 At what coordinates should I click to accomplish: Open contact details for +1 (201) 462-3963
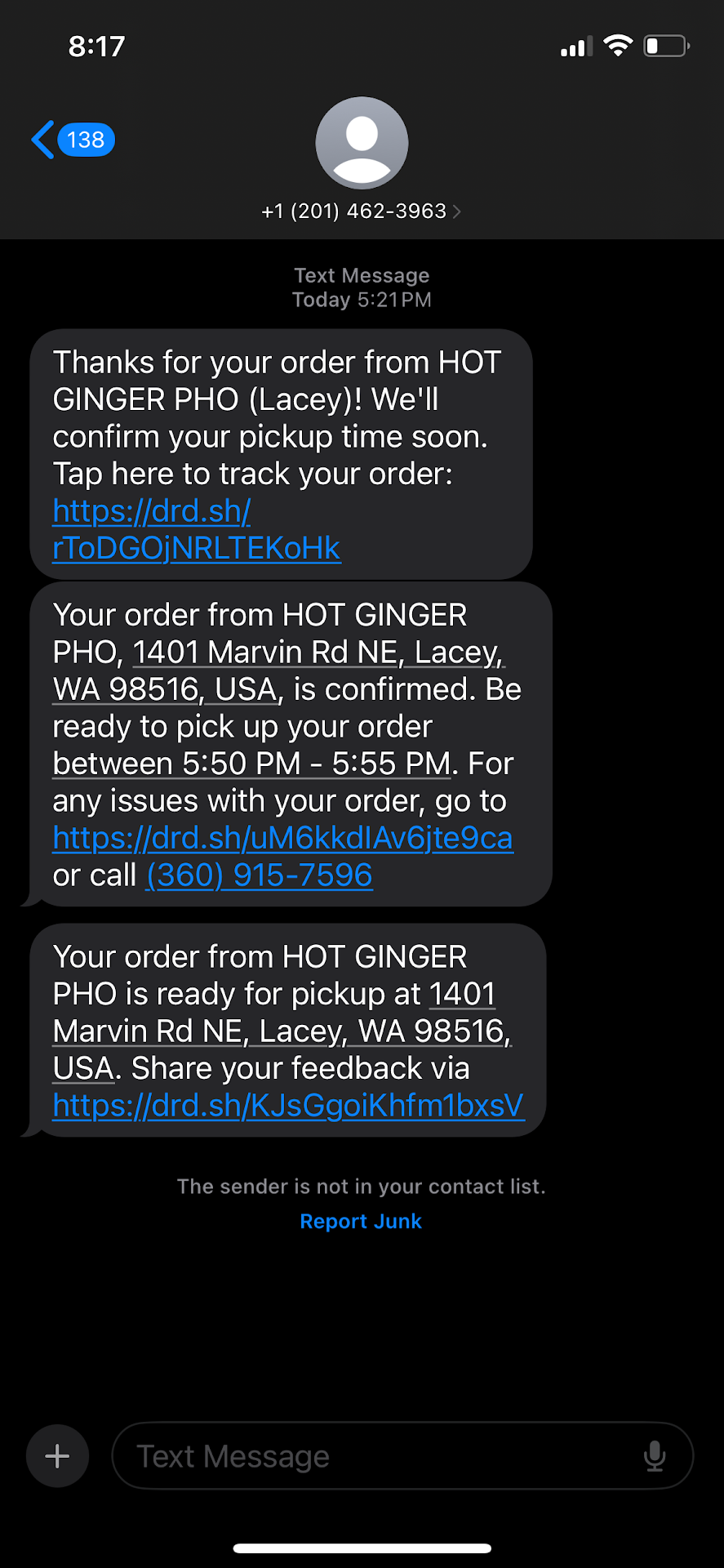coord(361,212)
